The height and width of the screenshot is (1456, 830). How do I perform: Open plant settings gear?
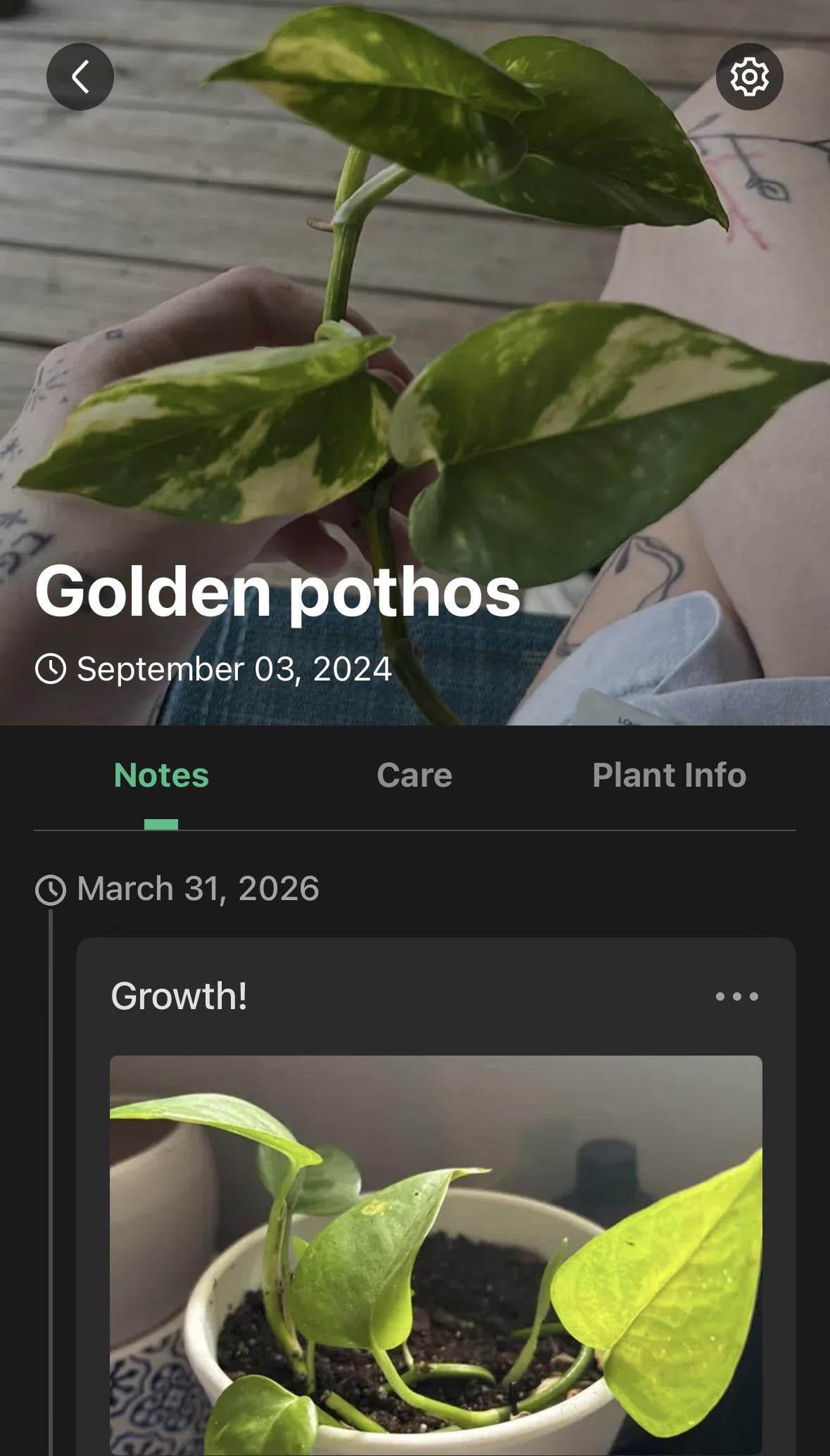(749, 77)
